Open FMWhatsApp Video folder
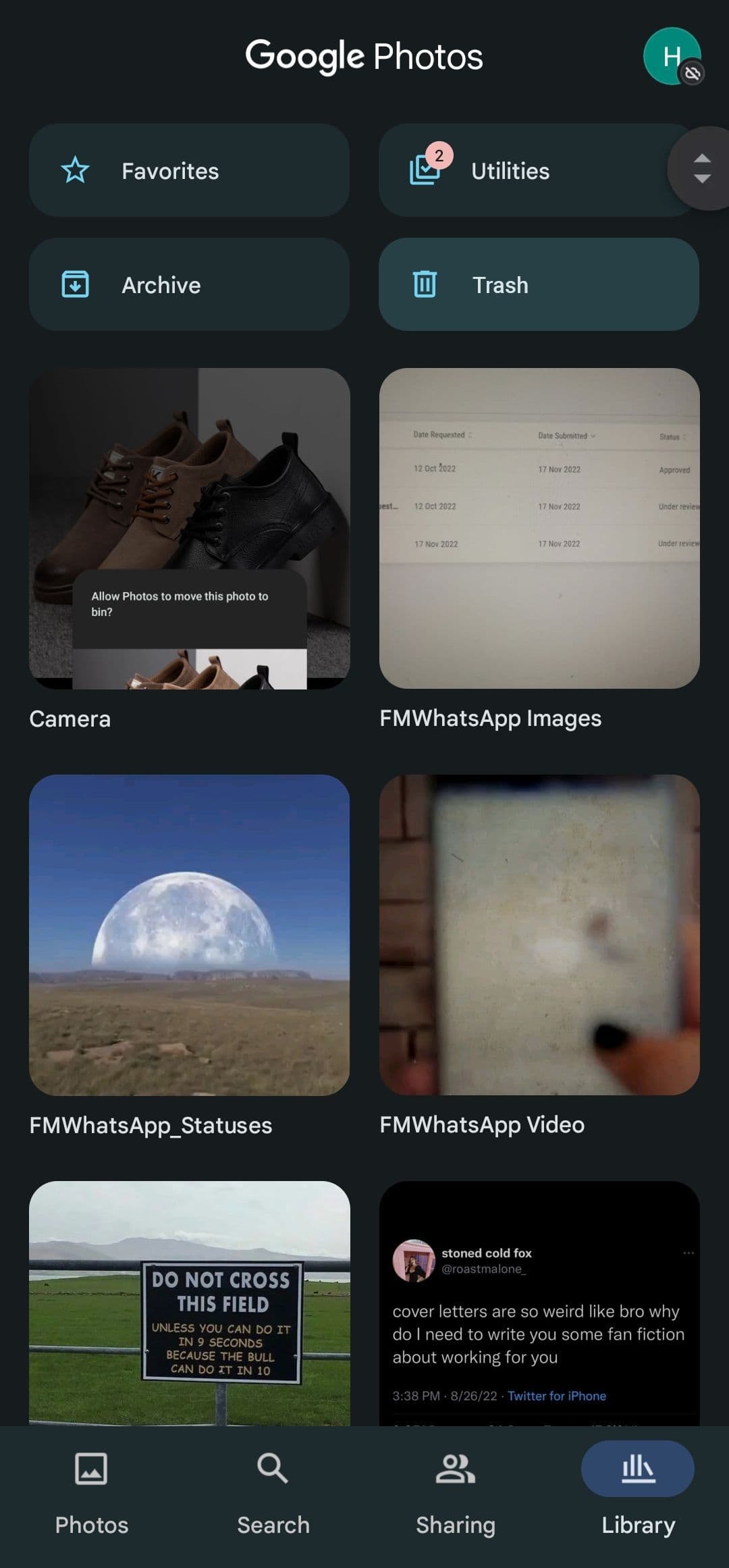This screenshot has width=729, height=1568. coord(539,935)
